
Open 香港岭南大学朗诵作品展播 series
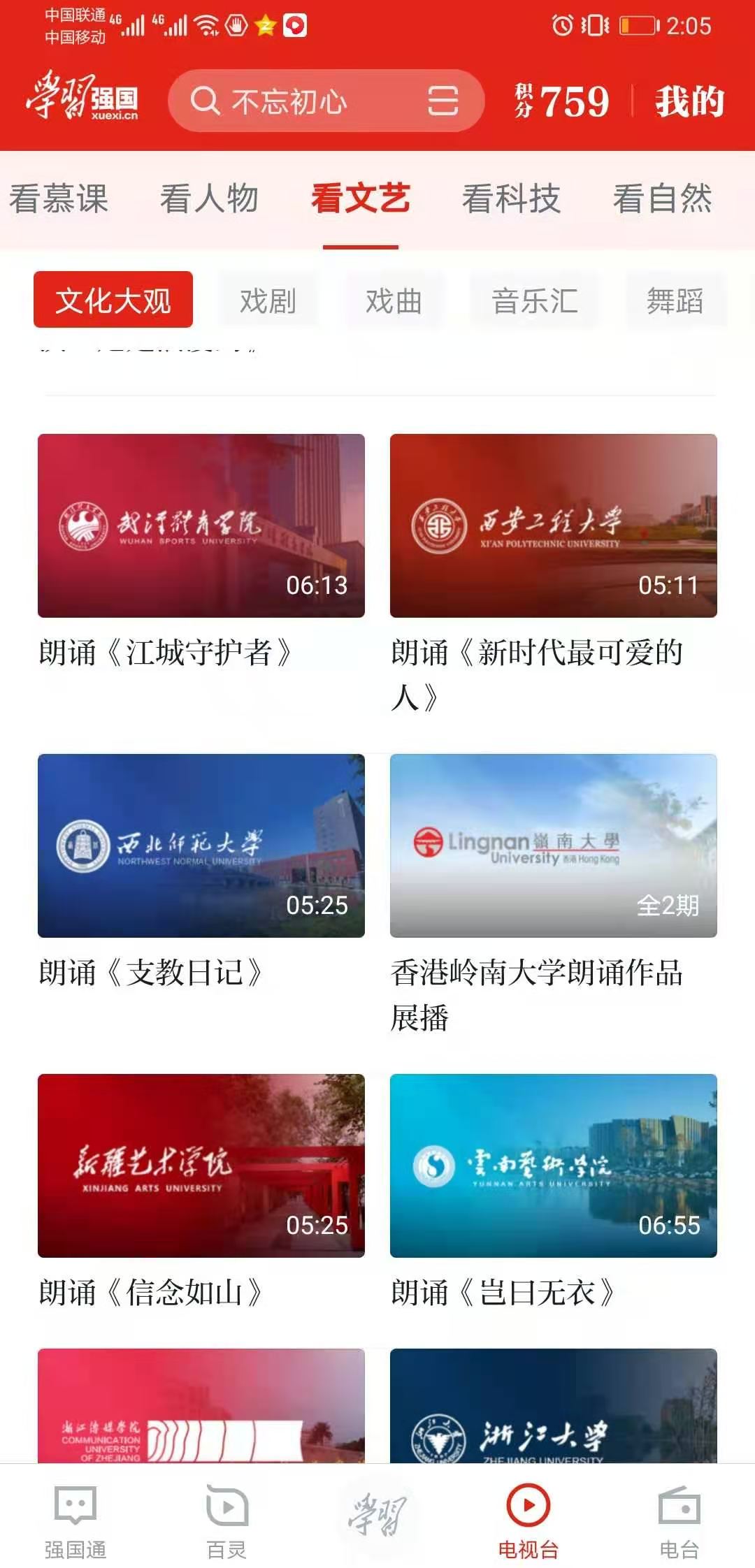(554, 845)
